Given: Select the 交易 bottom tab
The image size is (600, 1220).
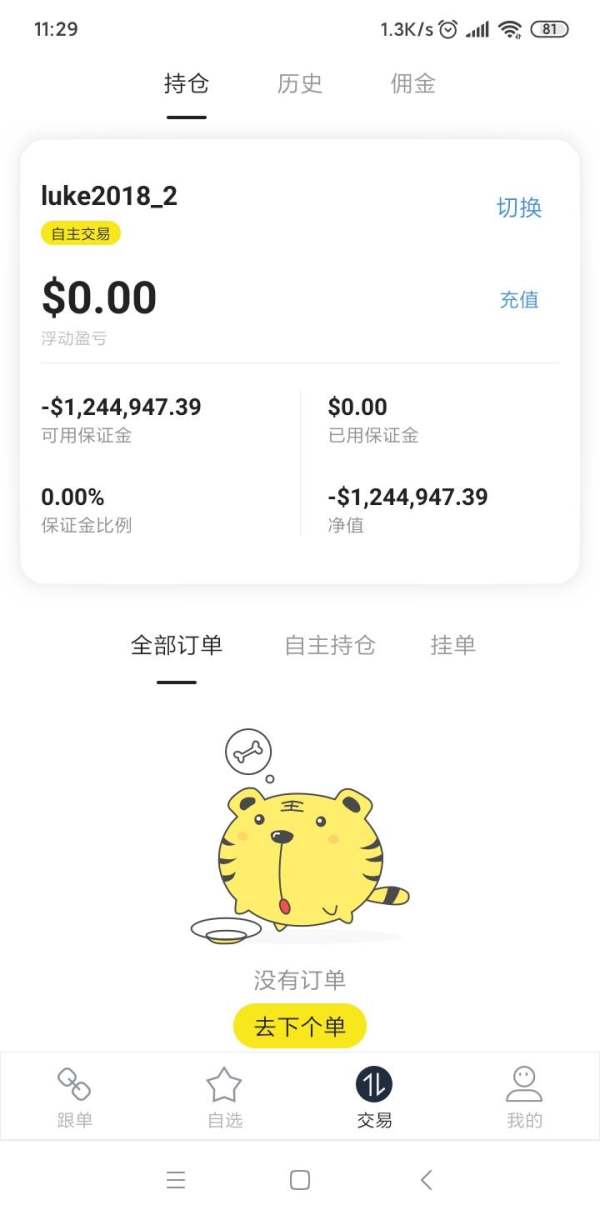Looking at the screenshot, I should [x=374, y=1096].
